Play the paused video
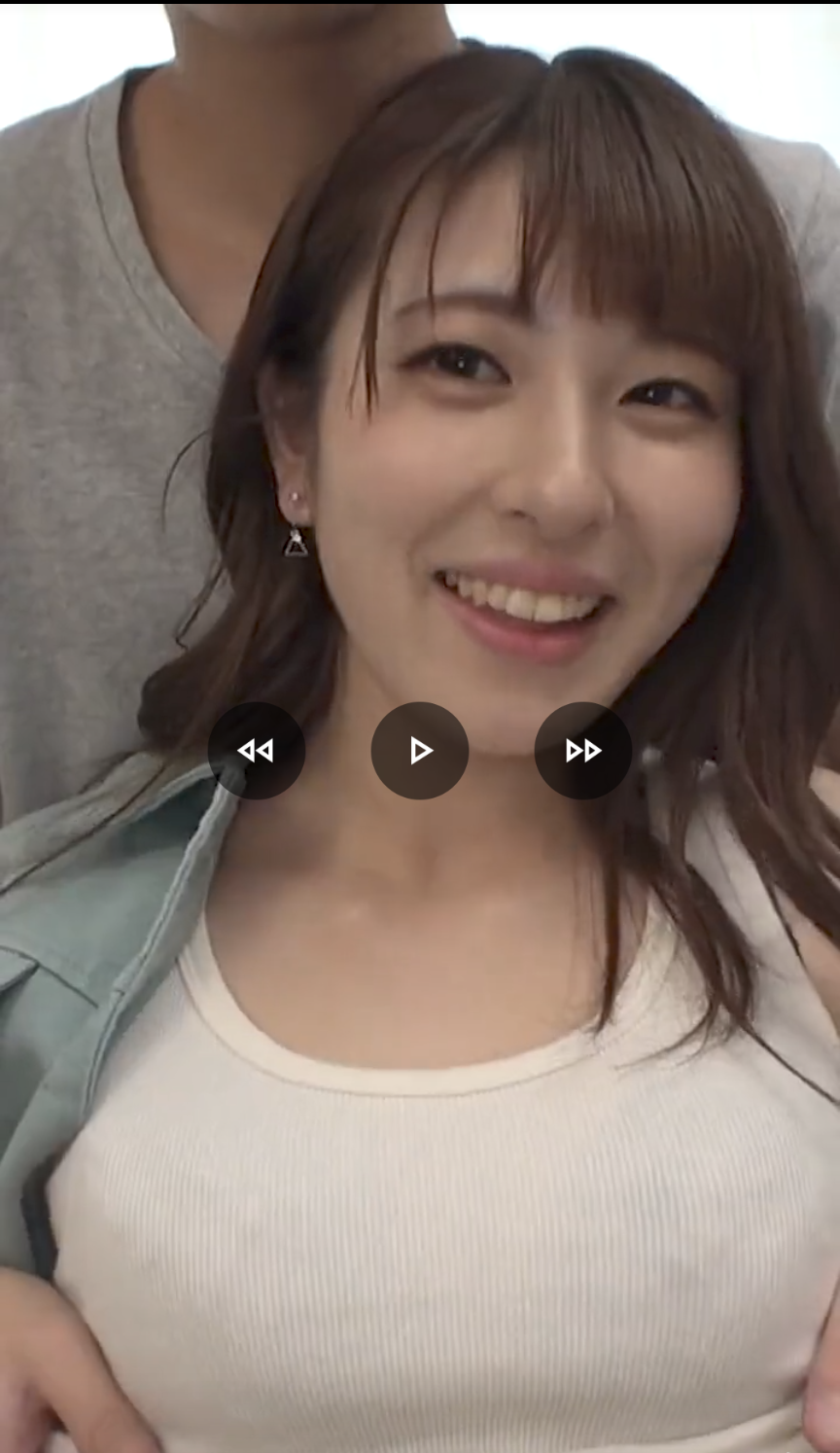This screenshot has width=840, height=1453. [x=420, y=751]
